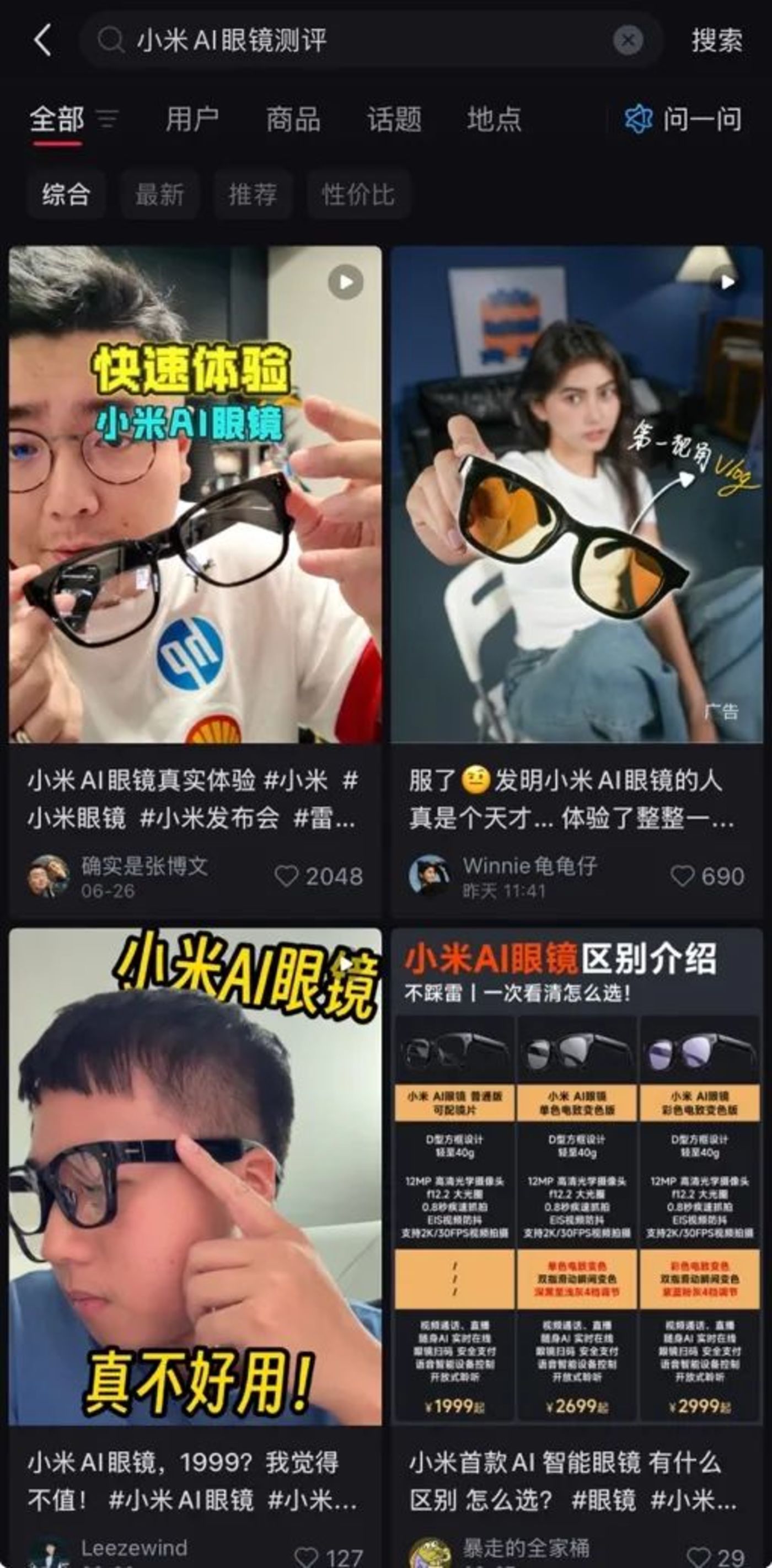This screenshot has height=1568, width=772.
Task: Select the 综合 sort chip
Action: point(66,195)
